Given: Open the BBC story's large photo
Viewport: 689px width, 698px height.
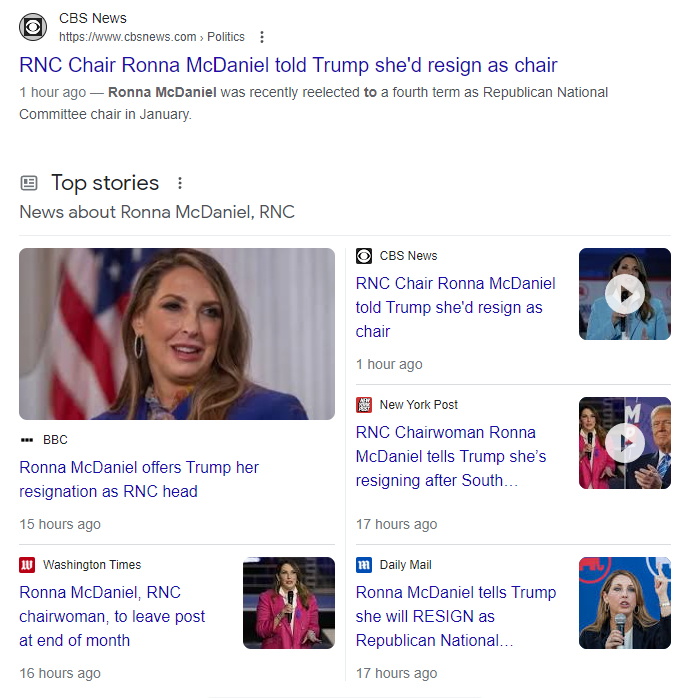Looking at the screenshot, I should click(177, 334).
